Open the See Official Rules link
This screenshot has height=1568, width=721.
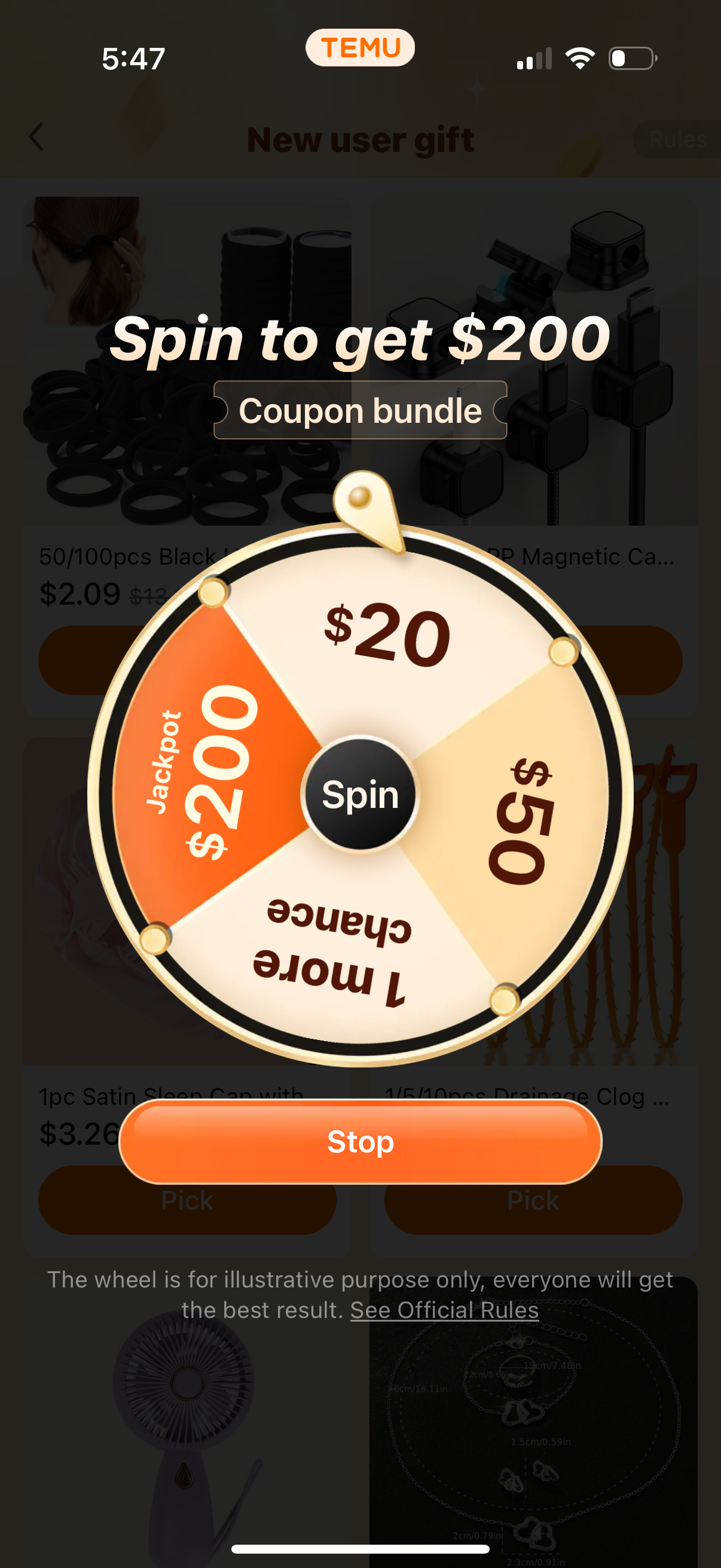click(444, 1310)
